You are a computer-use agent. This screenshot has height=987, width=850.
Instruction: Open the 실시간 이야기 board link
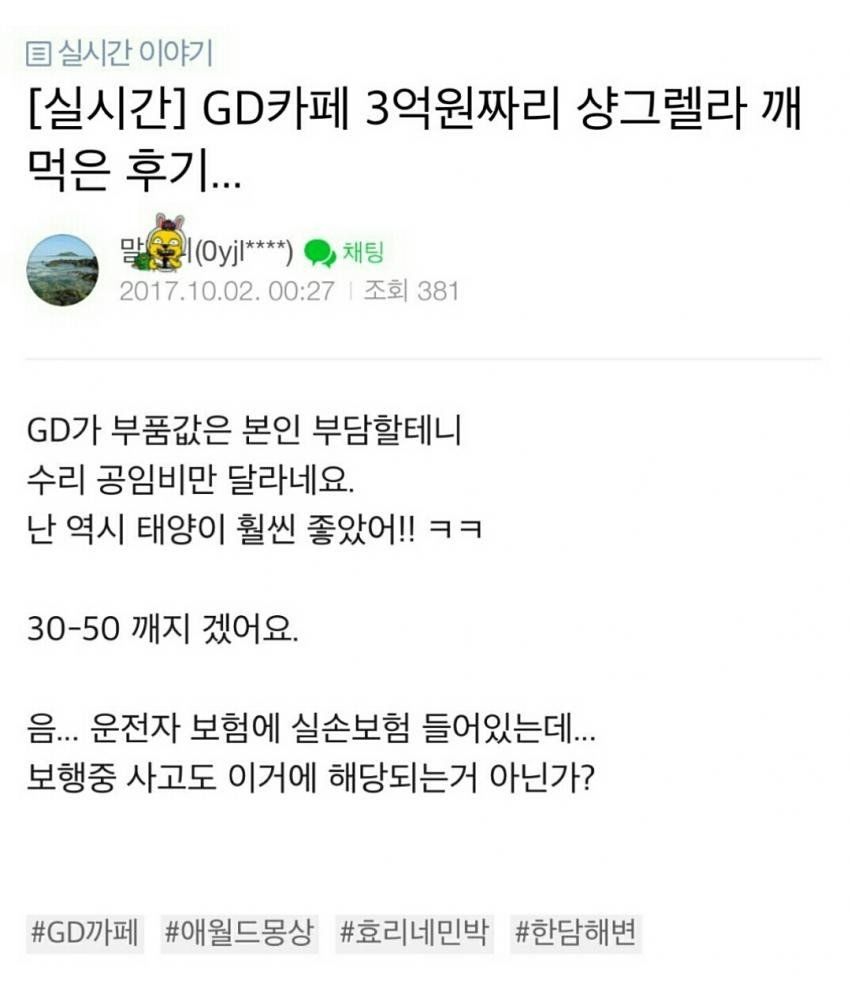pyautogui.click(x=119, y=53)
